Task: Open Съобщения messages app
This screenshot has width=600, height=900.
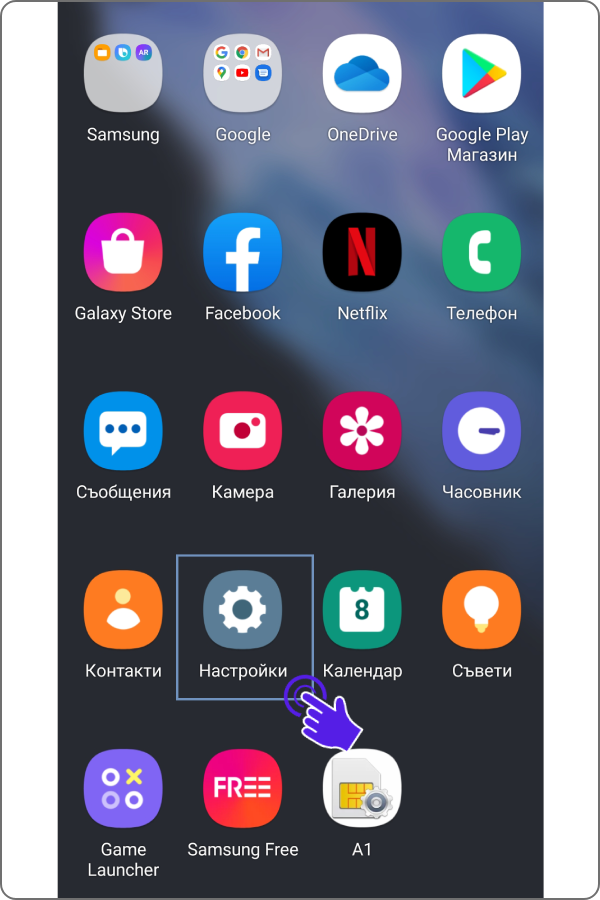Action: [123, 431]
